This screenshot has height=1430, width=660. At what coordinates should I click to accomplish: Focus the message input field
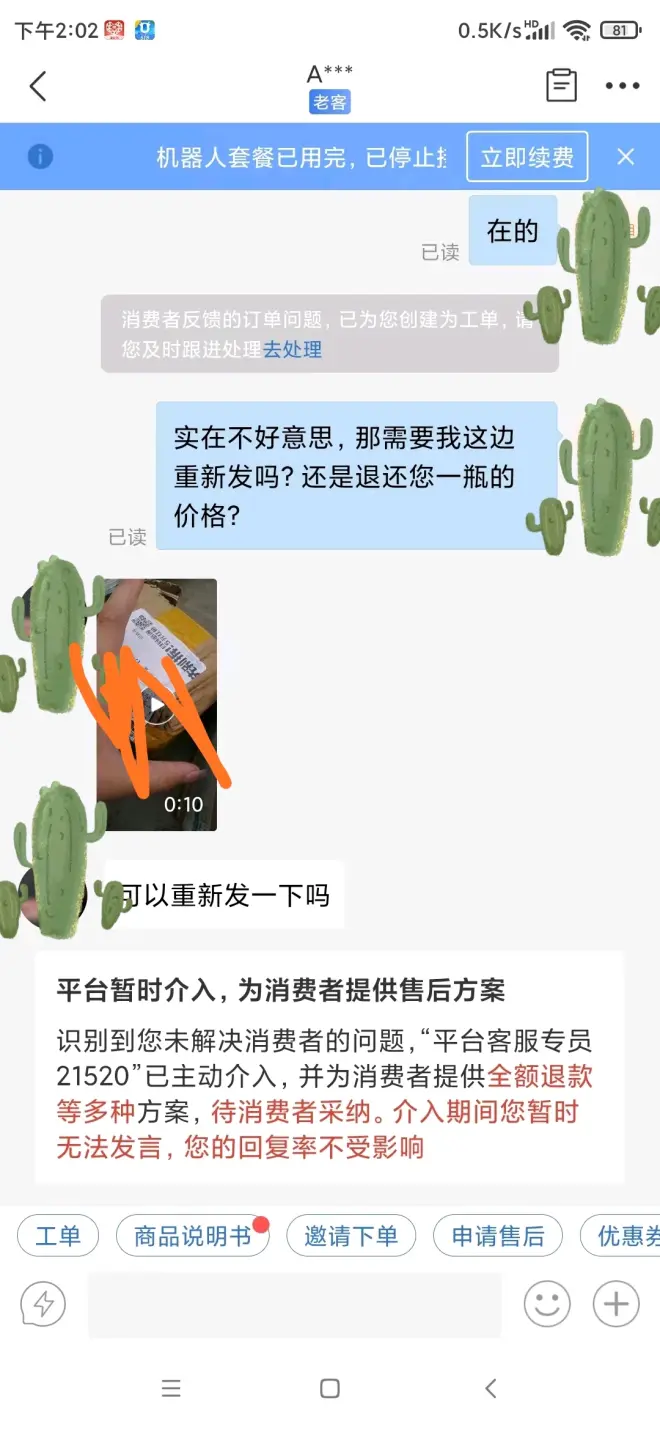click(x=294, y=1304)
